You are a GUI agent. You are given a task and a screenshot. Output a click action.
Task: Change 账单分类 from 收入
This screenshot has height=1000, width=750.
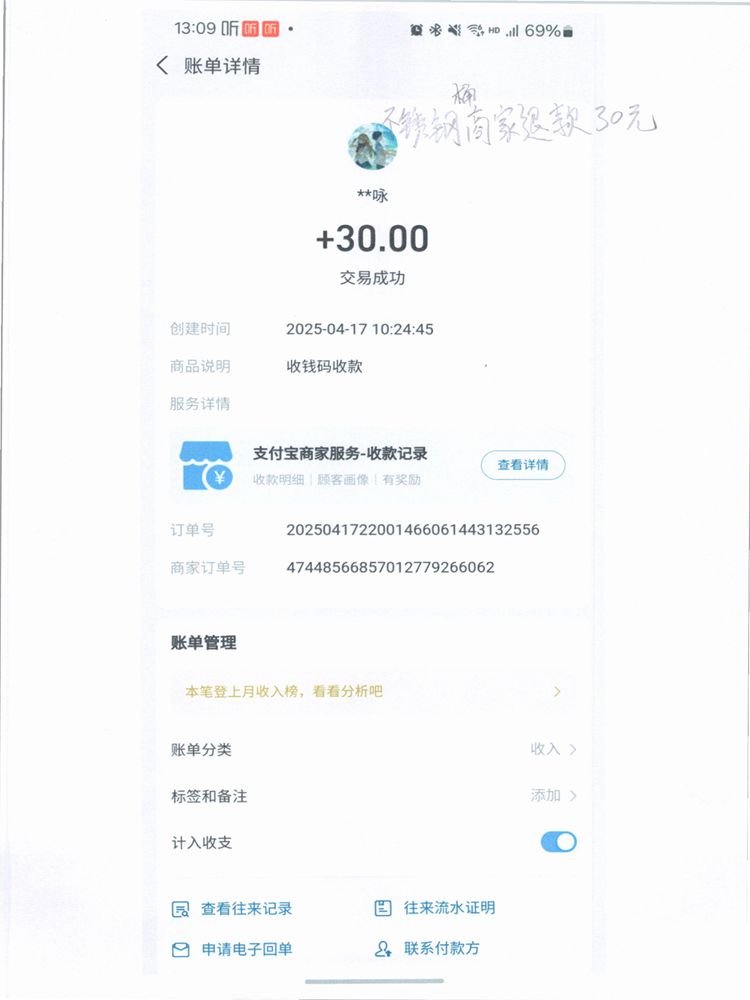pyautogui.click(x=552, y=749)
